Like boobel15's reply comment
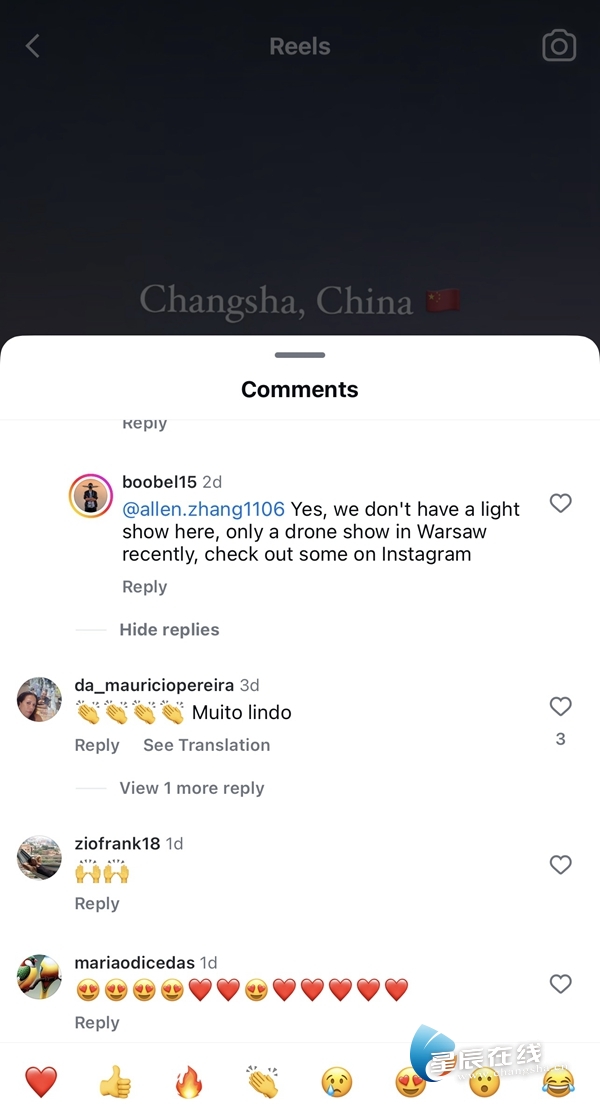The height and width of the screenshot is (1112, 600). [561, 503]
